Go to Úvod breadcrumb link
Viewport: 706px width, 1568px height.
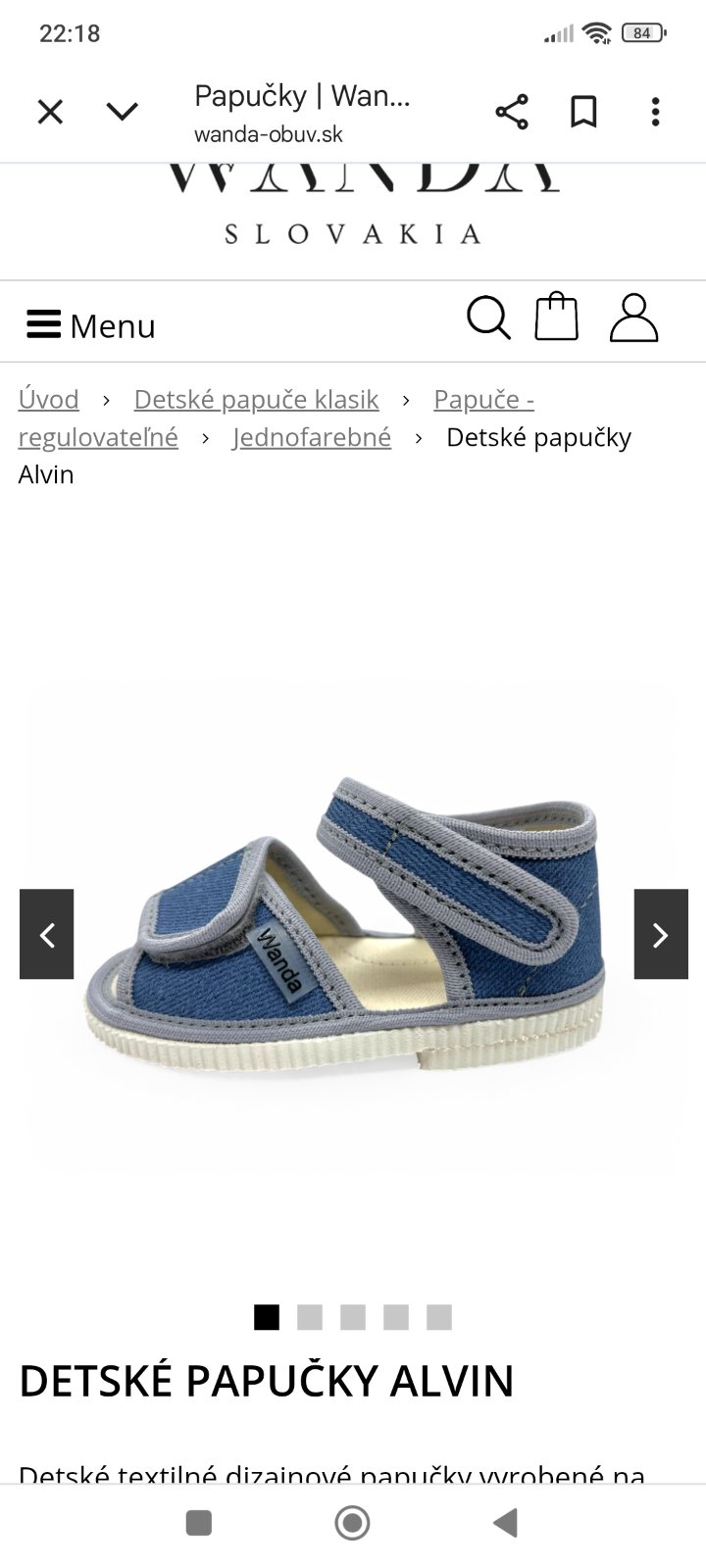click(48, 399)
